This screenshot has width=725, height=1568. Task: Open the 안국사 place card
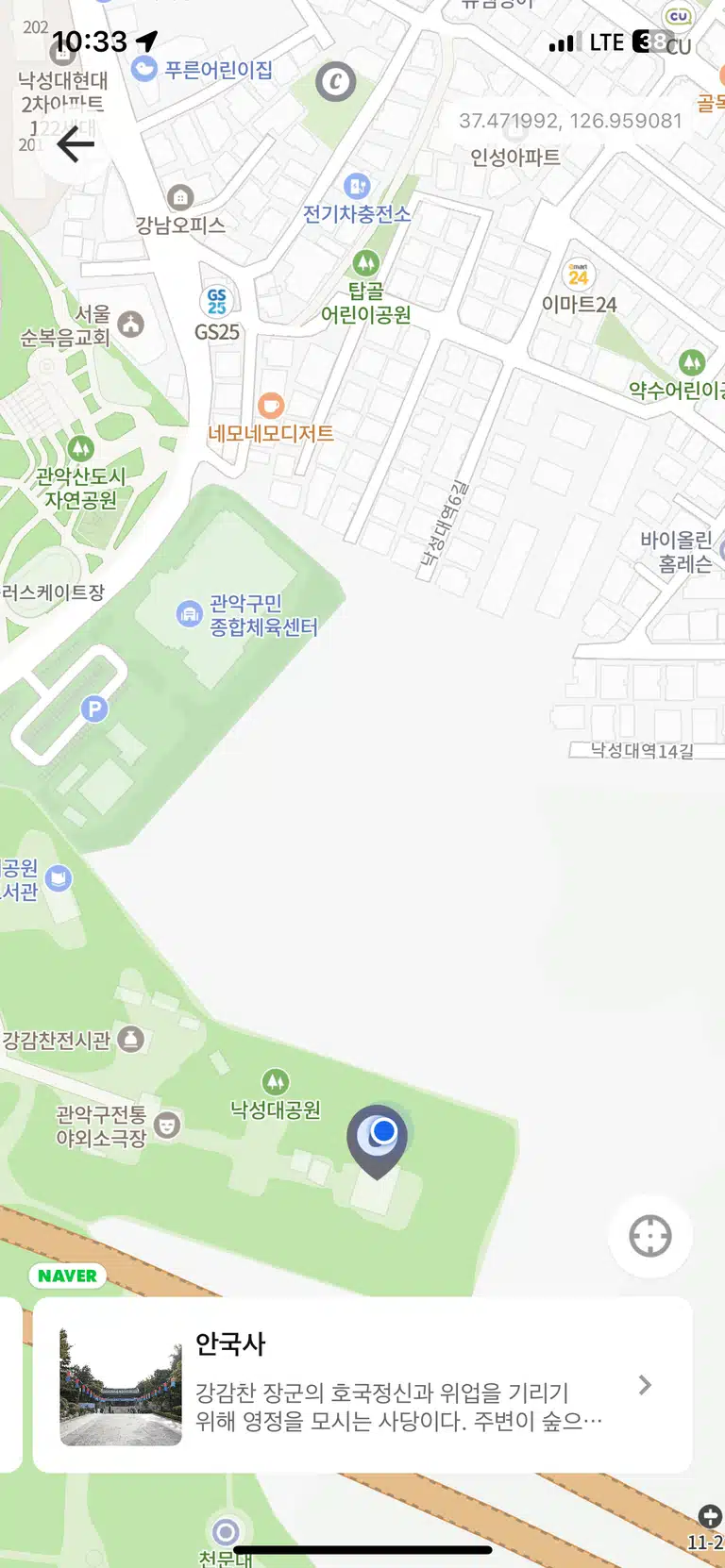362,1385
